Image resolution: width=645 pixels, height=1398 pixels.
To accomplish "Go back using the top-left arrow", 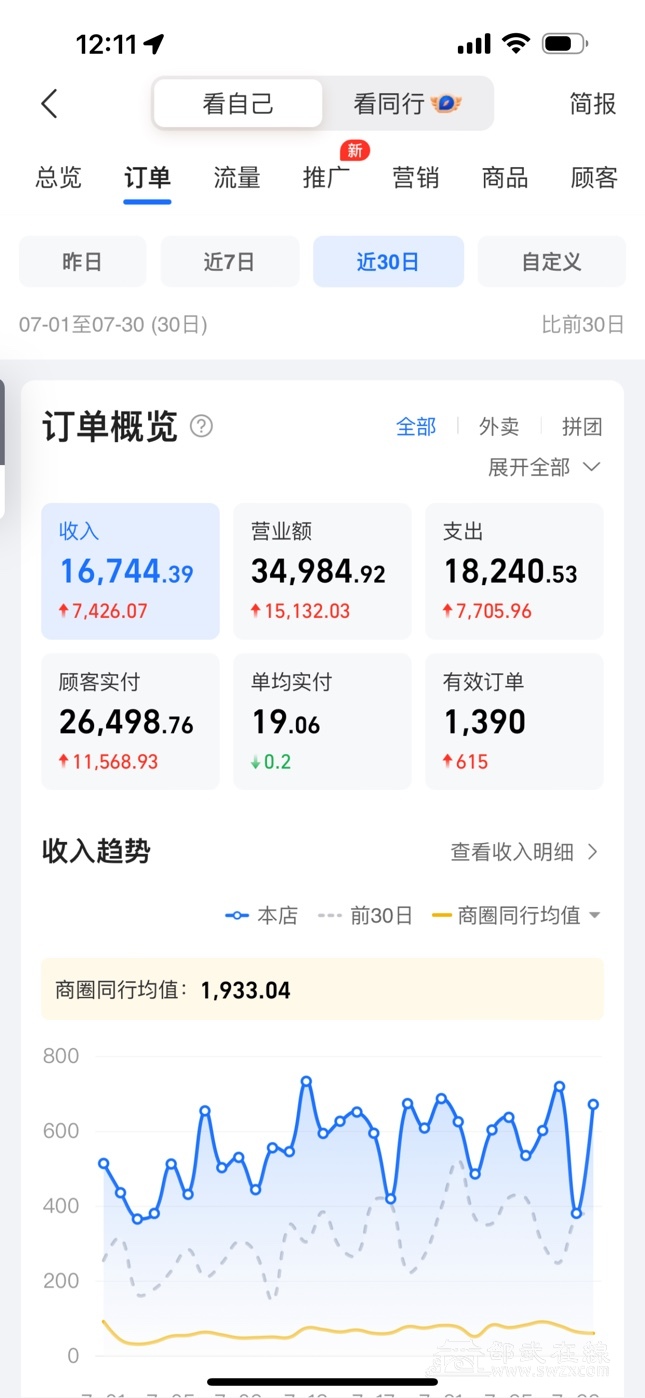I will pyautogui.click(x=49, y=104).
